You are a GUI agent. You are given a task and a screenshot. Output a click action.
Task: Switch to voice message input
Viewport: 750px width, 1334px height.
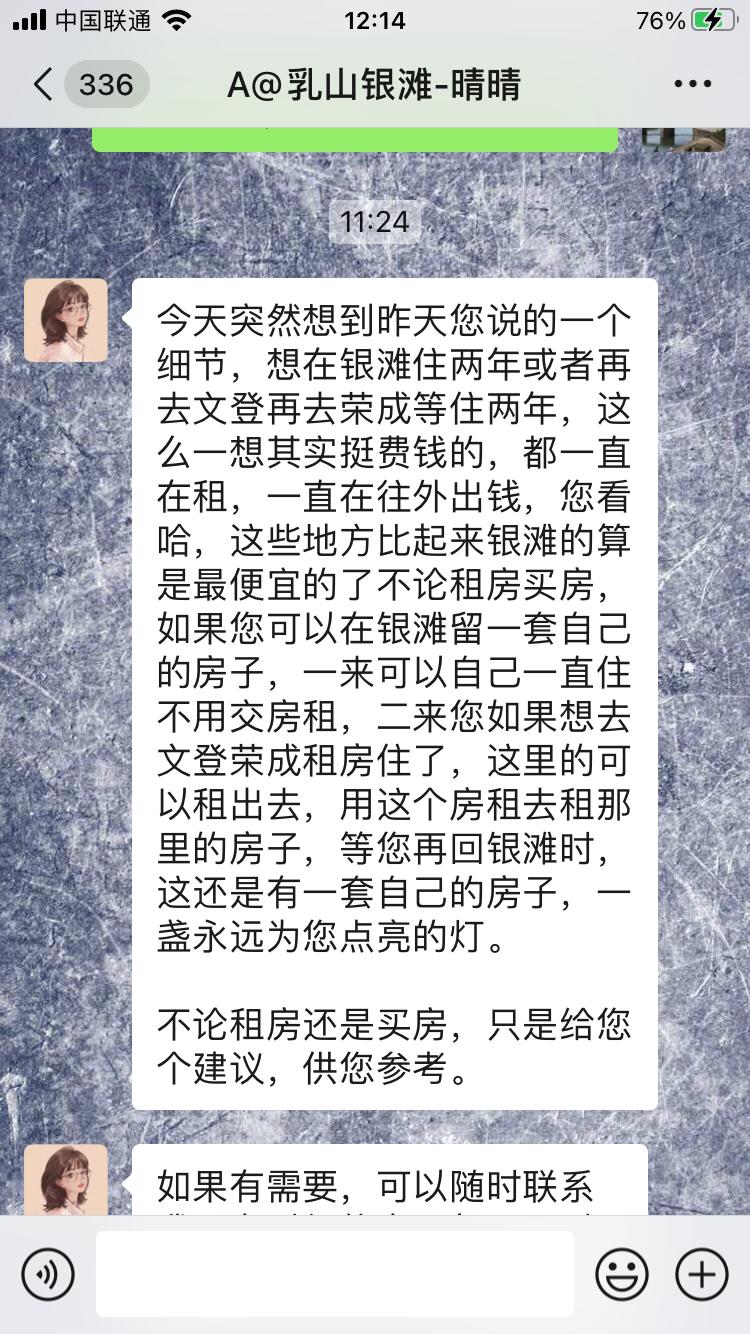point(48,1274)
